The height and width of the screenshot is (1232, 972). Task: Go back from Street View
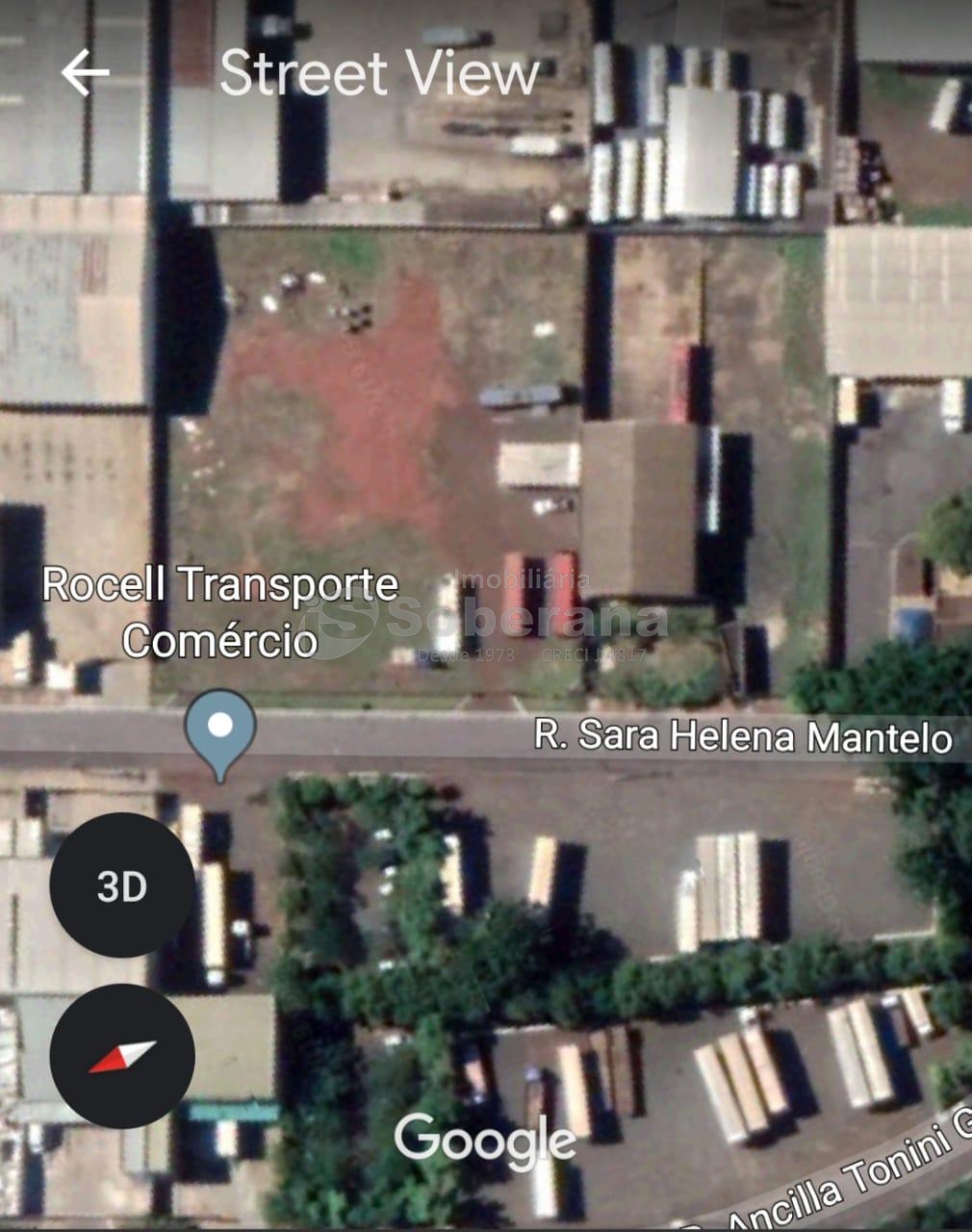[x=85, y=73]
